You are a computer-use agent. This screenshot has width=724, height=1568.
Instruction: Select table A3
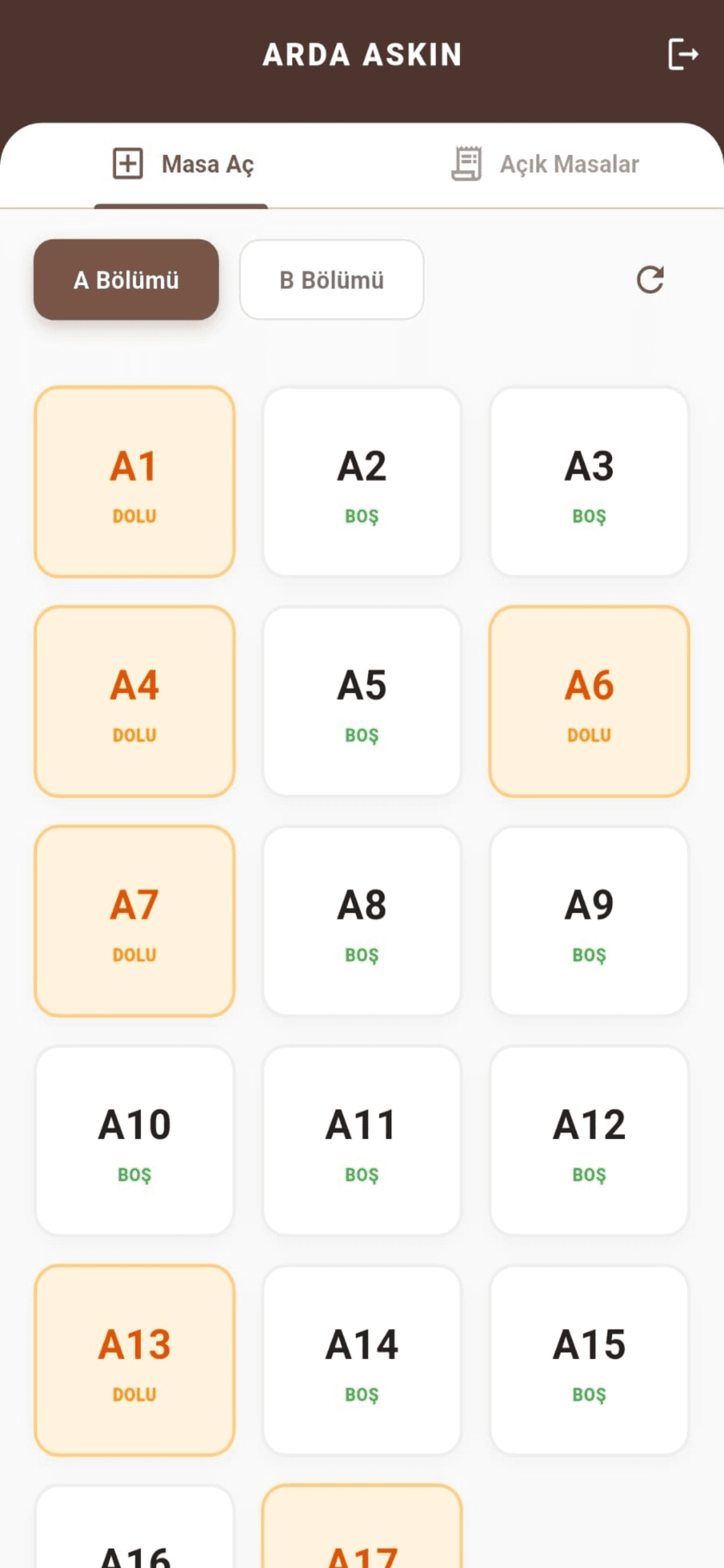click(589, 481)
